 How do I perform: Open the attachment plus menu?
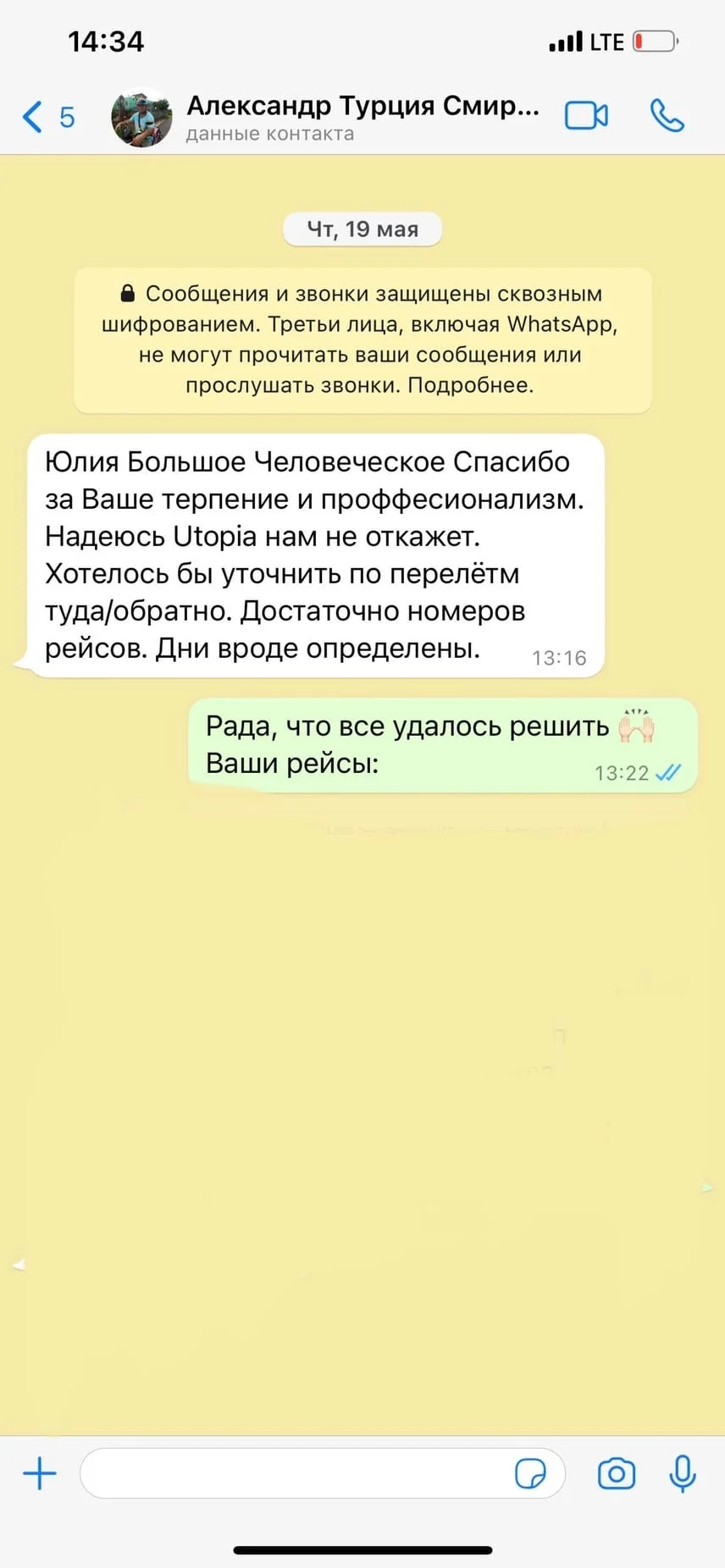39,1474
